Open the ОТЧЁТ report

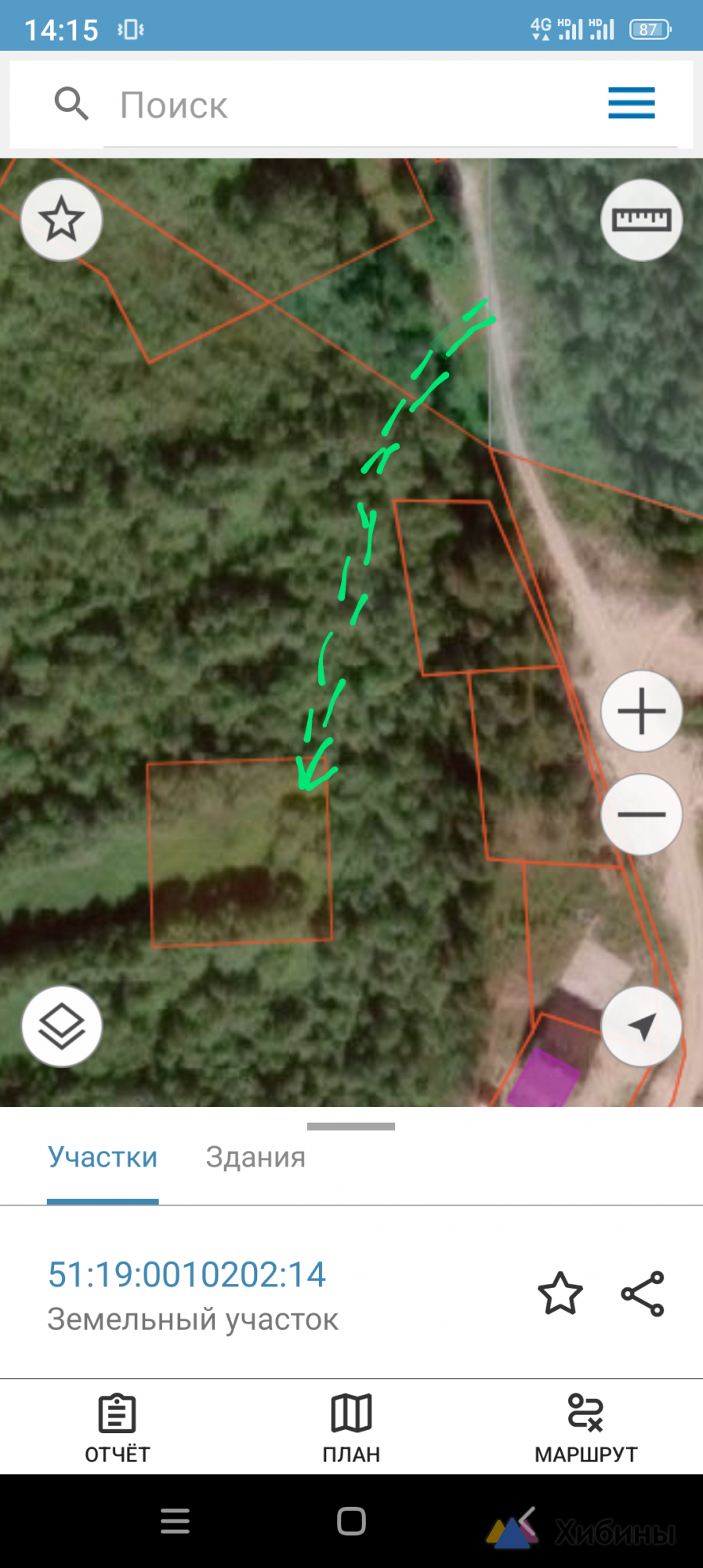(x=118, y=1428)
